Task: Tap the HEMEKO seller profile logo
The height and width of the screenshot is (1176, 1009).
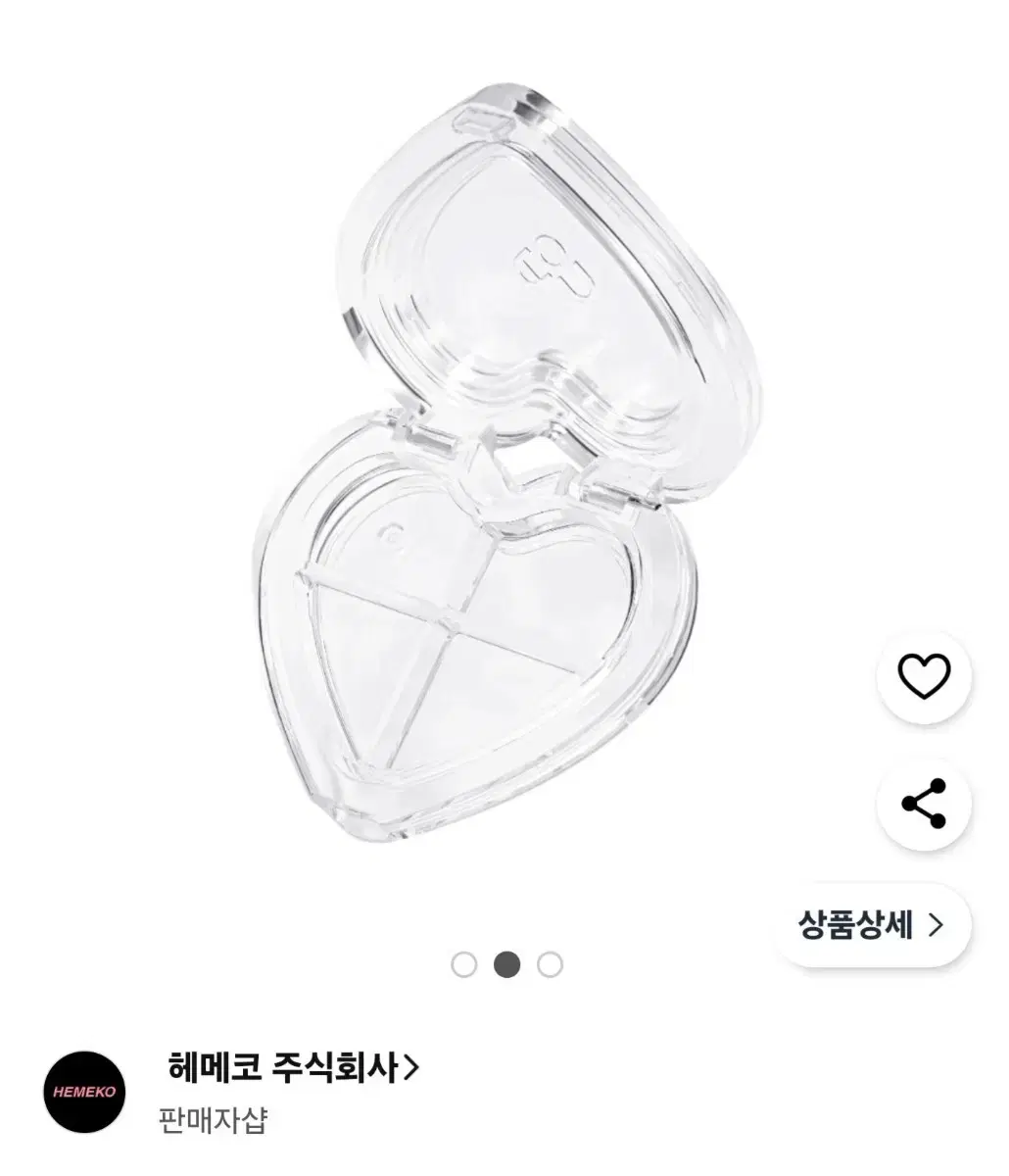Action: point(85,1092)
